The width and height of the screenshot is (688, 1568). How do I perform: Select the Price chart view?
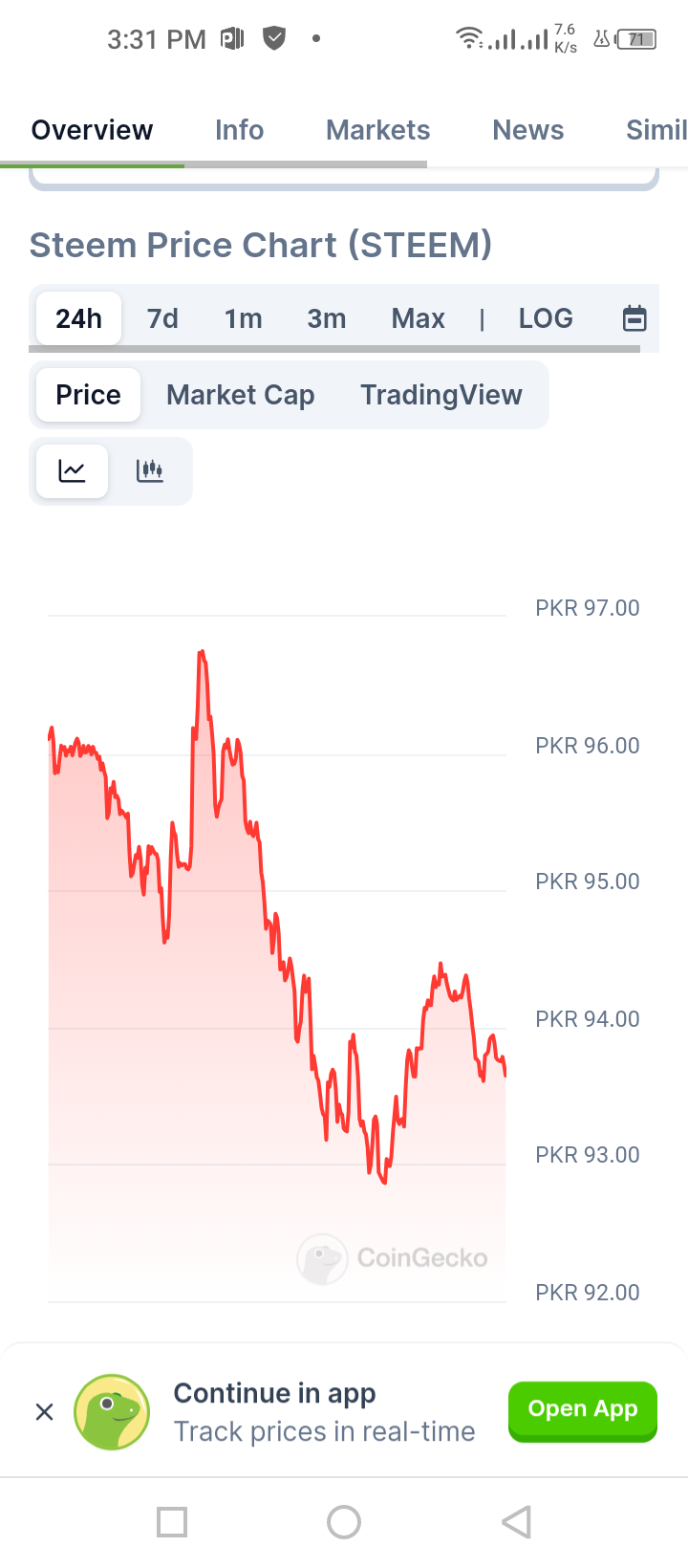point(88,395)
